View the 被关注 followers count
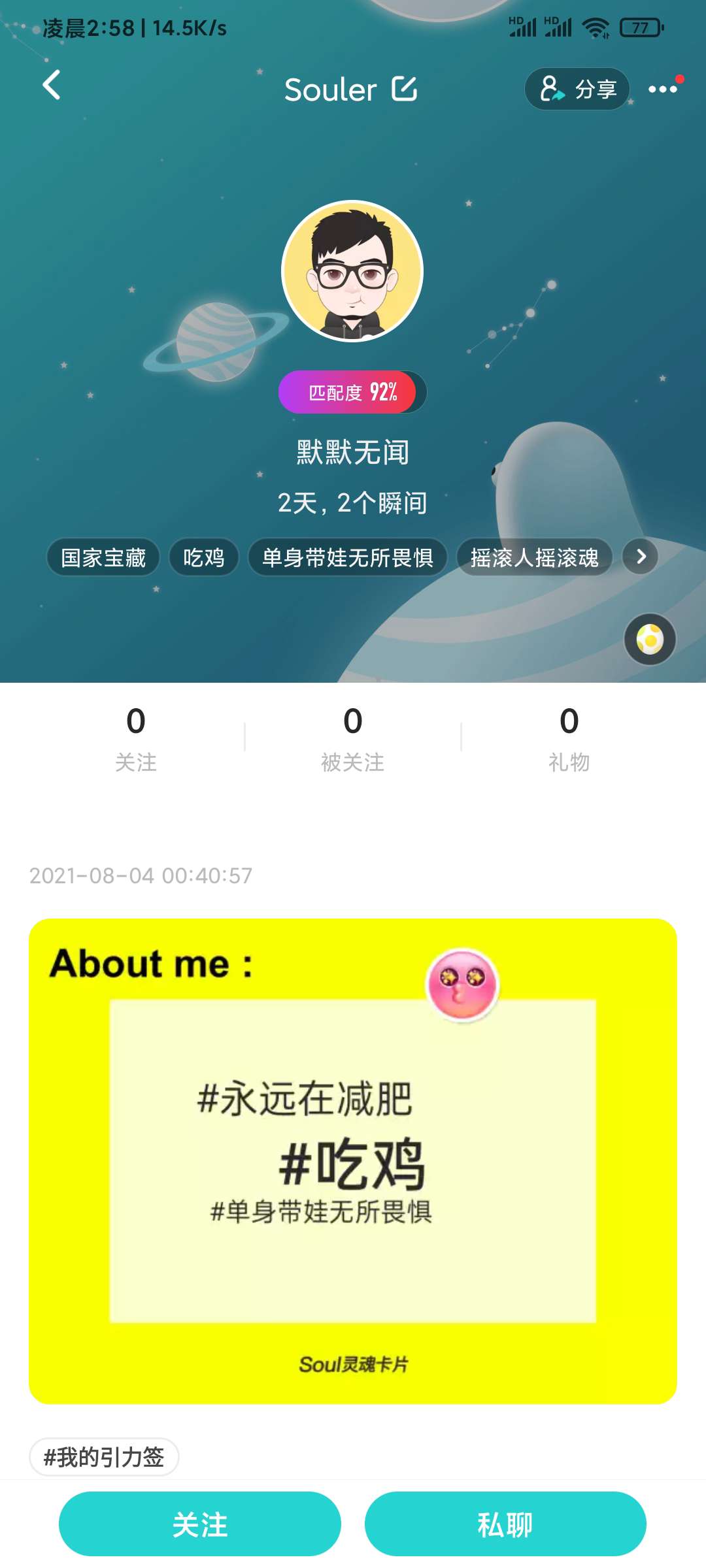This screenshot has height=1568, width=706. 352,738
